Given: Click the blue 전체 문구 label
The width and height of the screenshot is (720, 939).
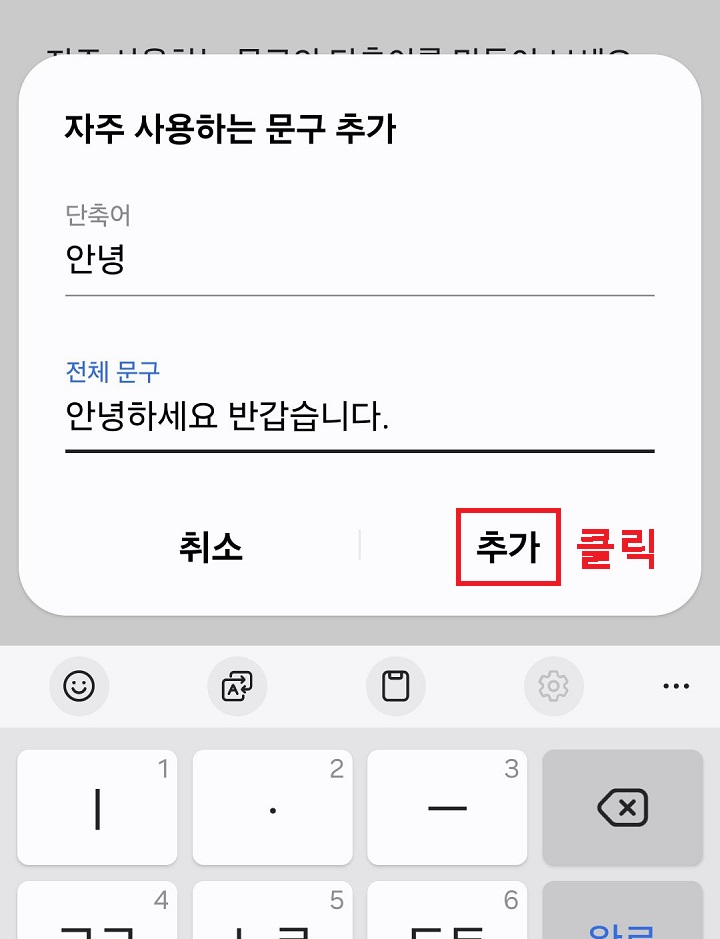Looking at the screenshot, I should [x=111, y=371].
